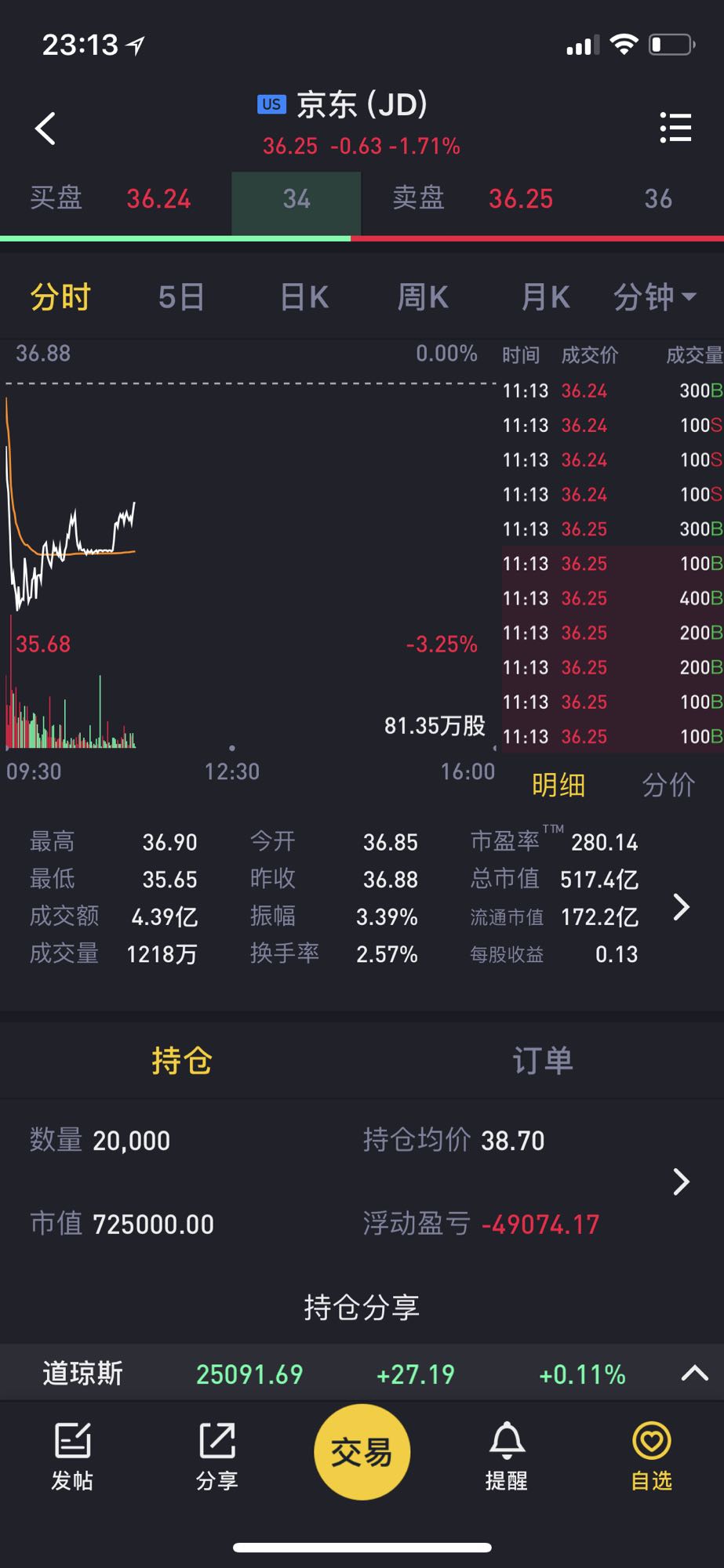This screenshot has height=1568, width=724.
Task: Set a price alert with 提醒
Action: point(507,1456)
